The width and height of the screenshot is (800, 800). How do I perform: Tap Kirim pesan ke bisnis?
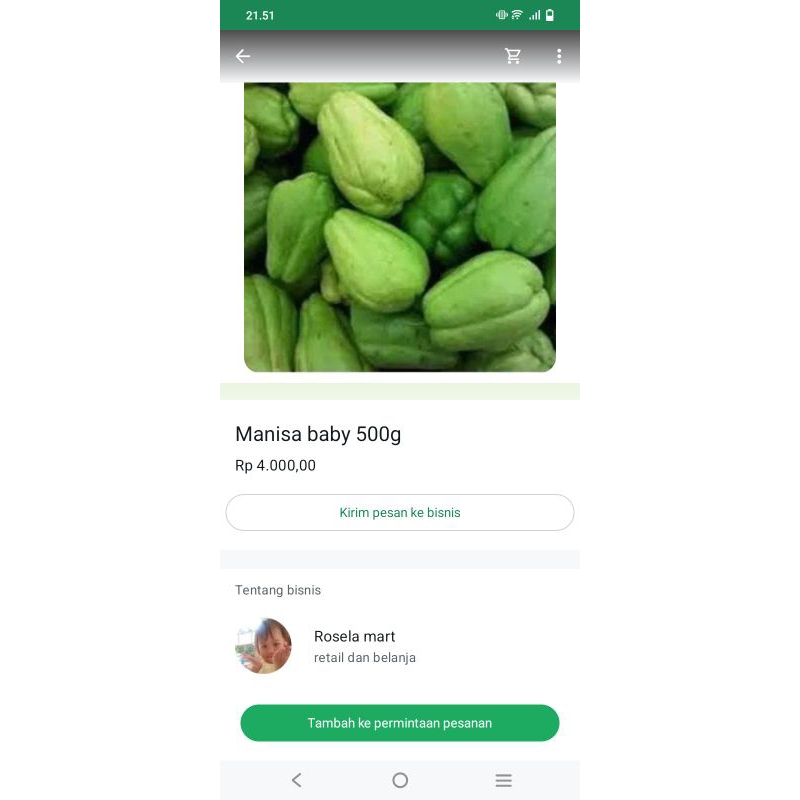pyautogui.click(x=399, y=512)
